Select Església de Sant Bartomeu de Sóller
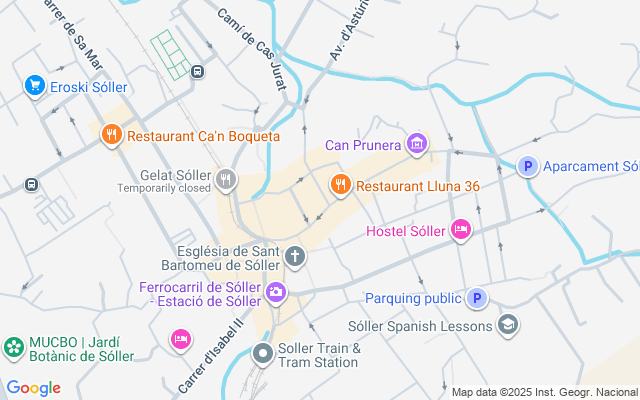 click(295, 257)
